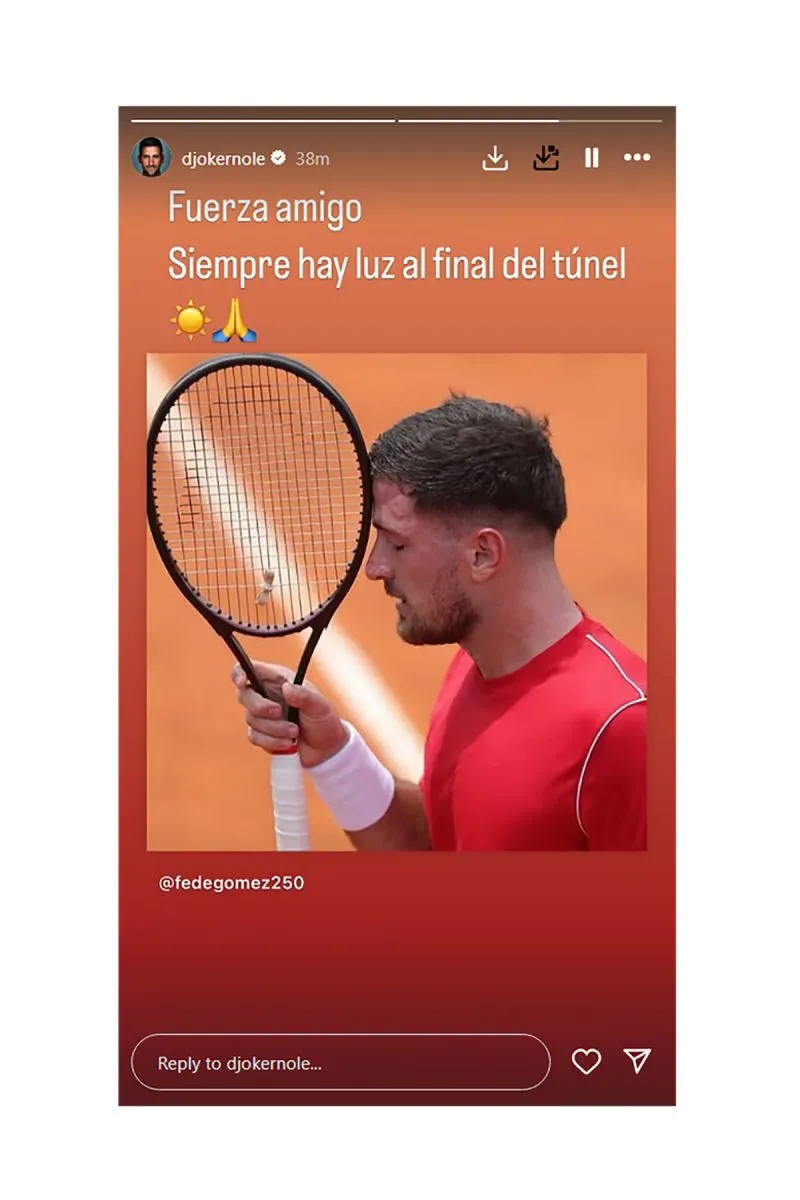The width and height of the screenshot is (800, 1200).
Task: Tap the djokernole username
Action: [x=223, y=158]
